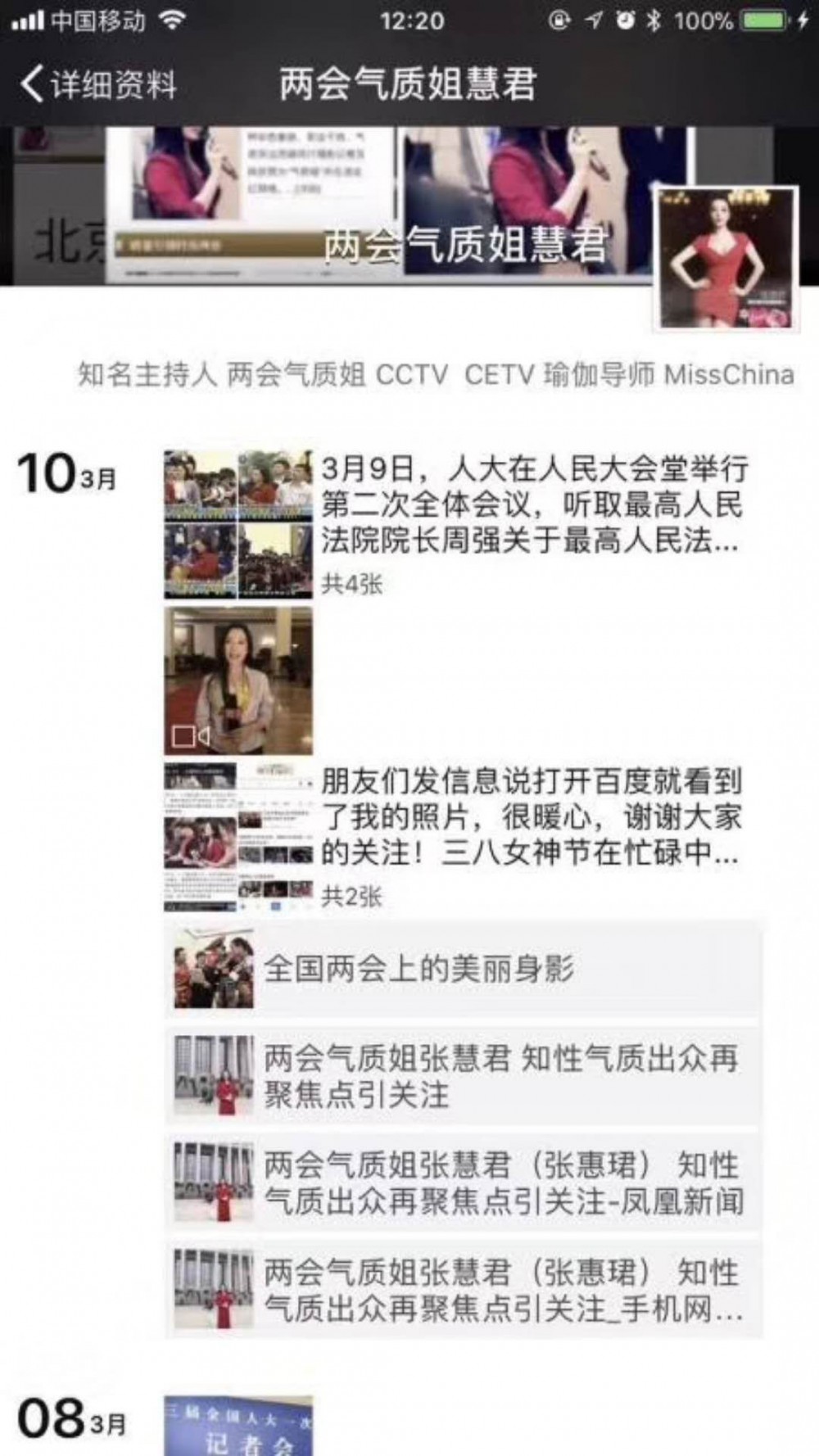Open the 记者会 photo from March 8

pos(238,1425)
